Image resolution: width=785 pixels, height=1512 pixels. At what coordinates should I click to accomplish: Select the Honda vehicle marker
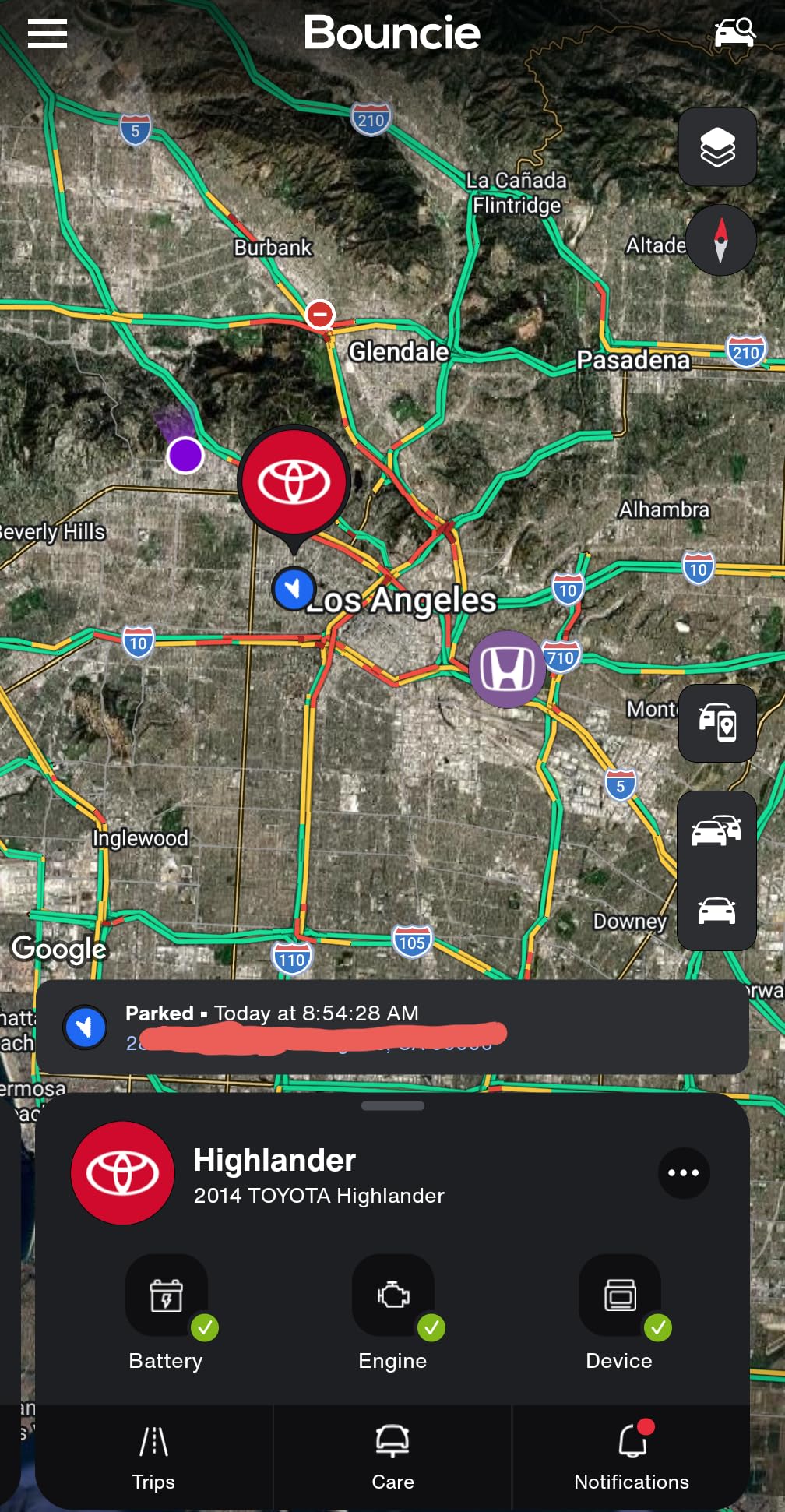(507, 668)
